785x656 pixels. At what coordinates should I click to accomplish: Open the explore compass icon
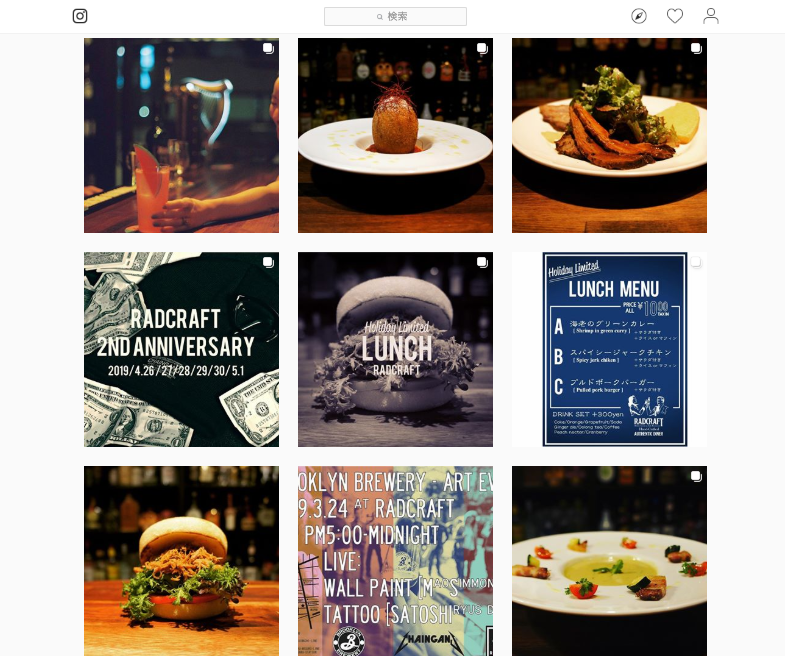pyautogui.click(x=639, y=16)
